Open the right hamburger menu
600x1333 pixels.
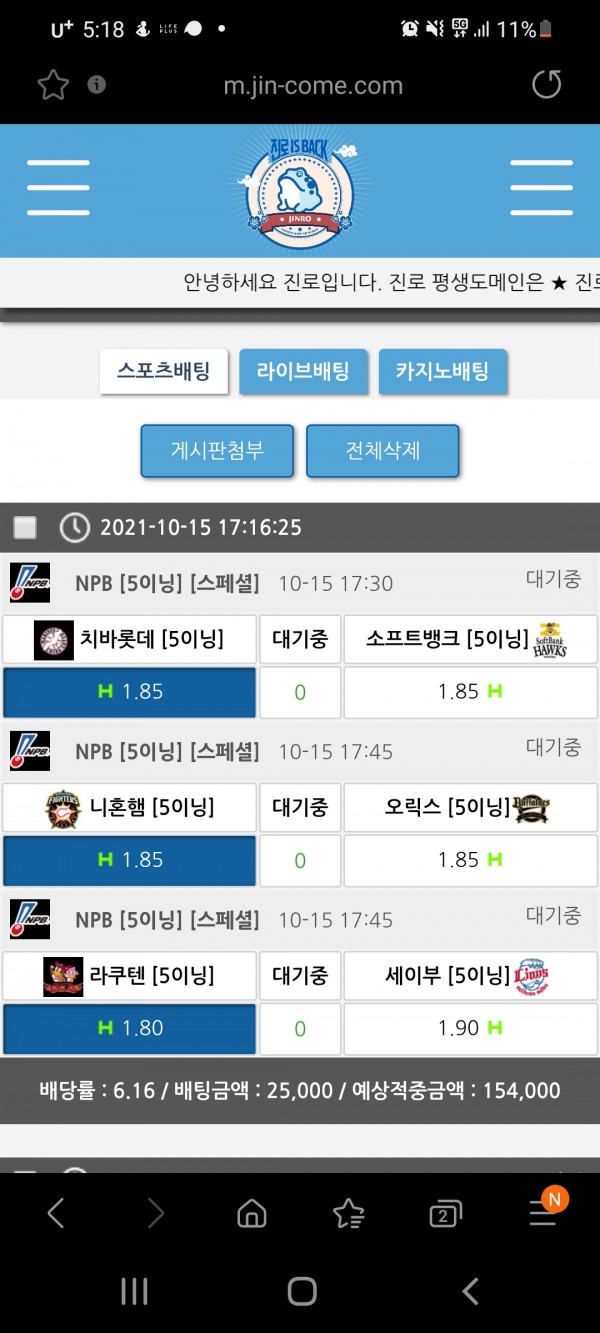(541, 187)
